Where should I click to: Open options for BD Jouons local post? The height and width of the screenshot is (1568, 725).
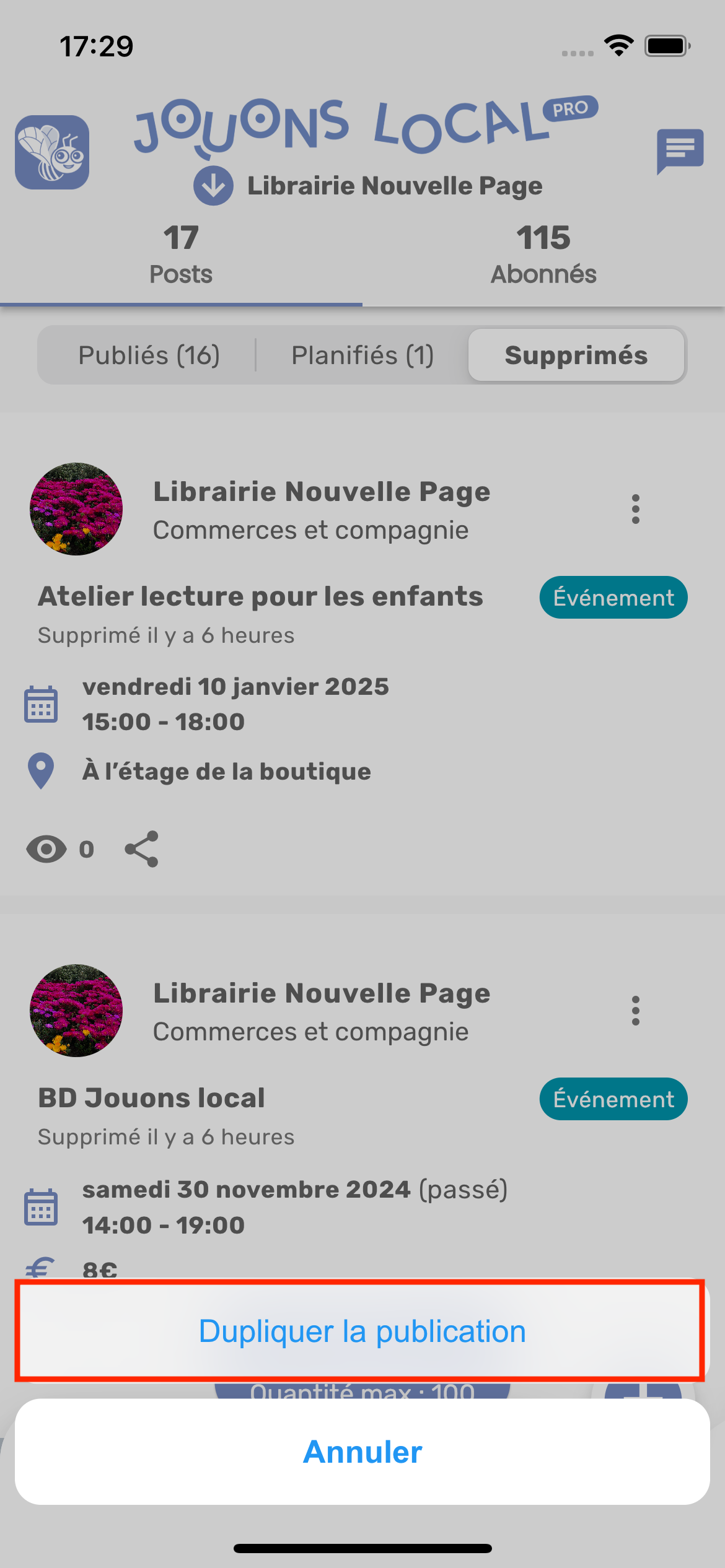(x=635, y=1011)
